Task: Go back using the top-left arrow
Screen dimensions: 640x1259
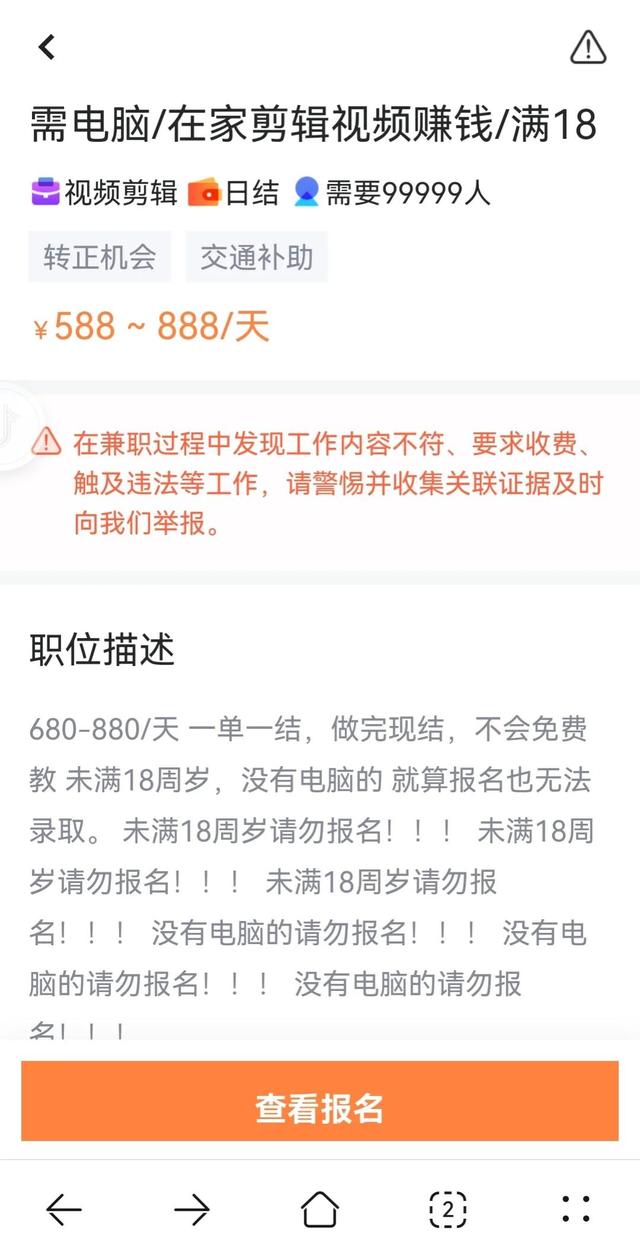Action: [x=47, y=47]
